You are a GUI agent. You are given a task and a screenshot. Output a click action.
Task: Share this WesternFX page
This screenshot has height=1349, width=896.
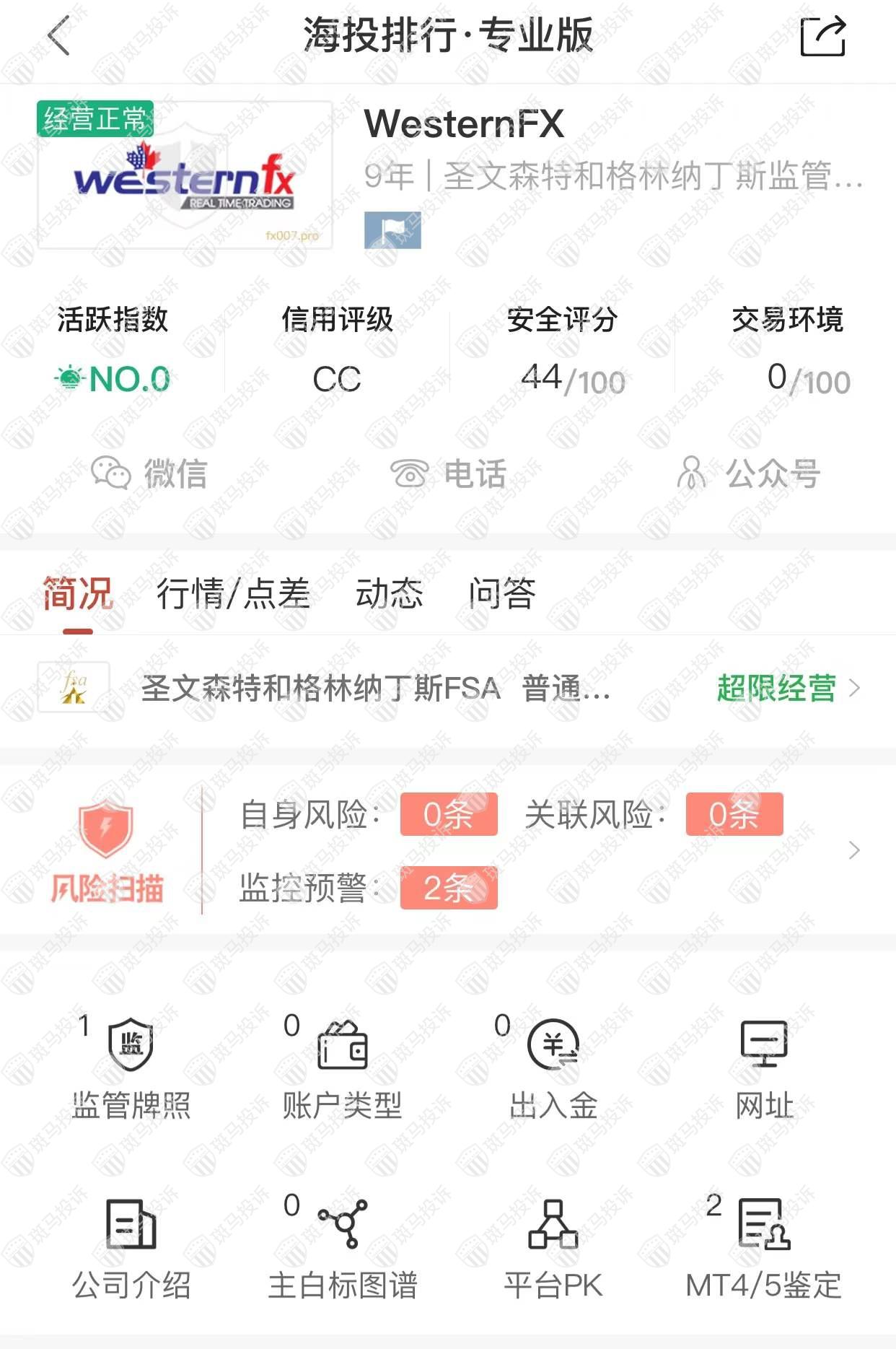822,36
